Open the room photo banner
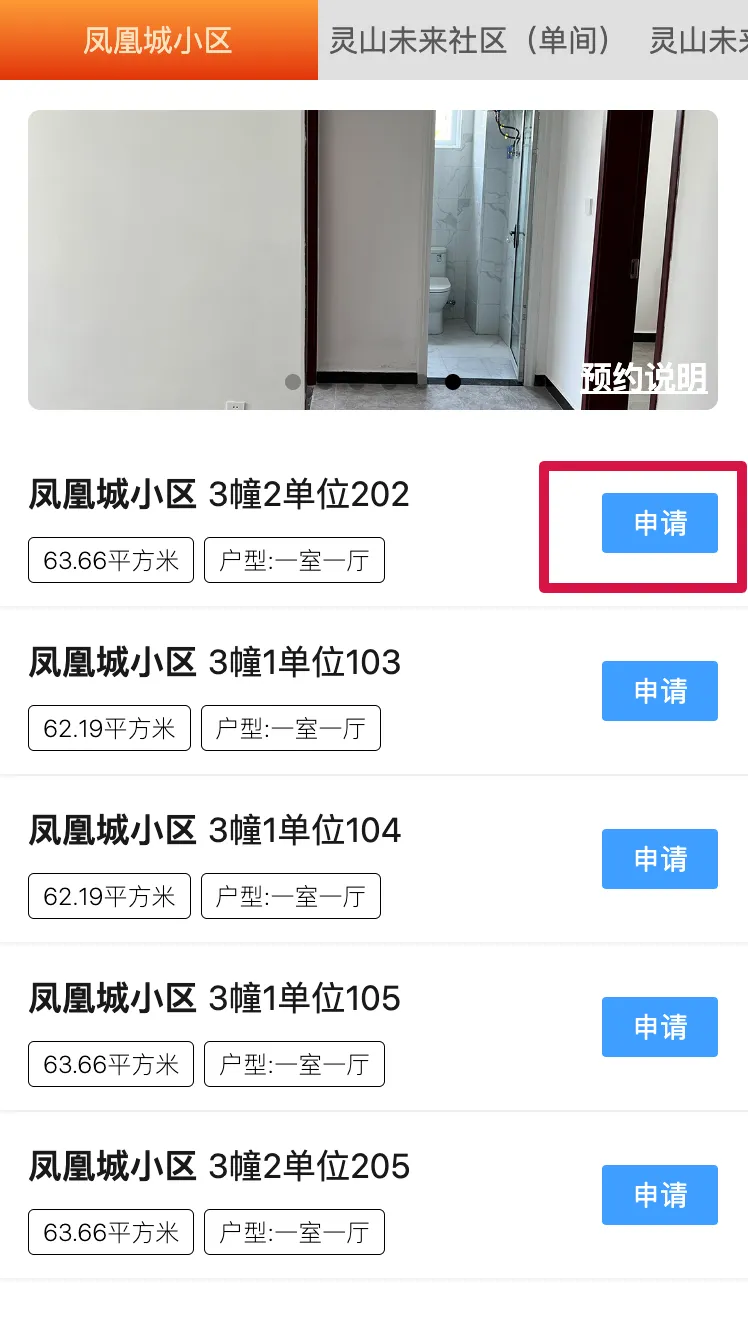748x1332 pixels. click(373, 260)
